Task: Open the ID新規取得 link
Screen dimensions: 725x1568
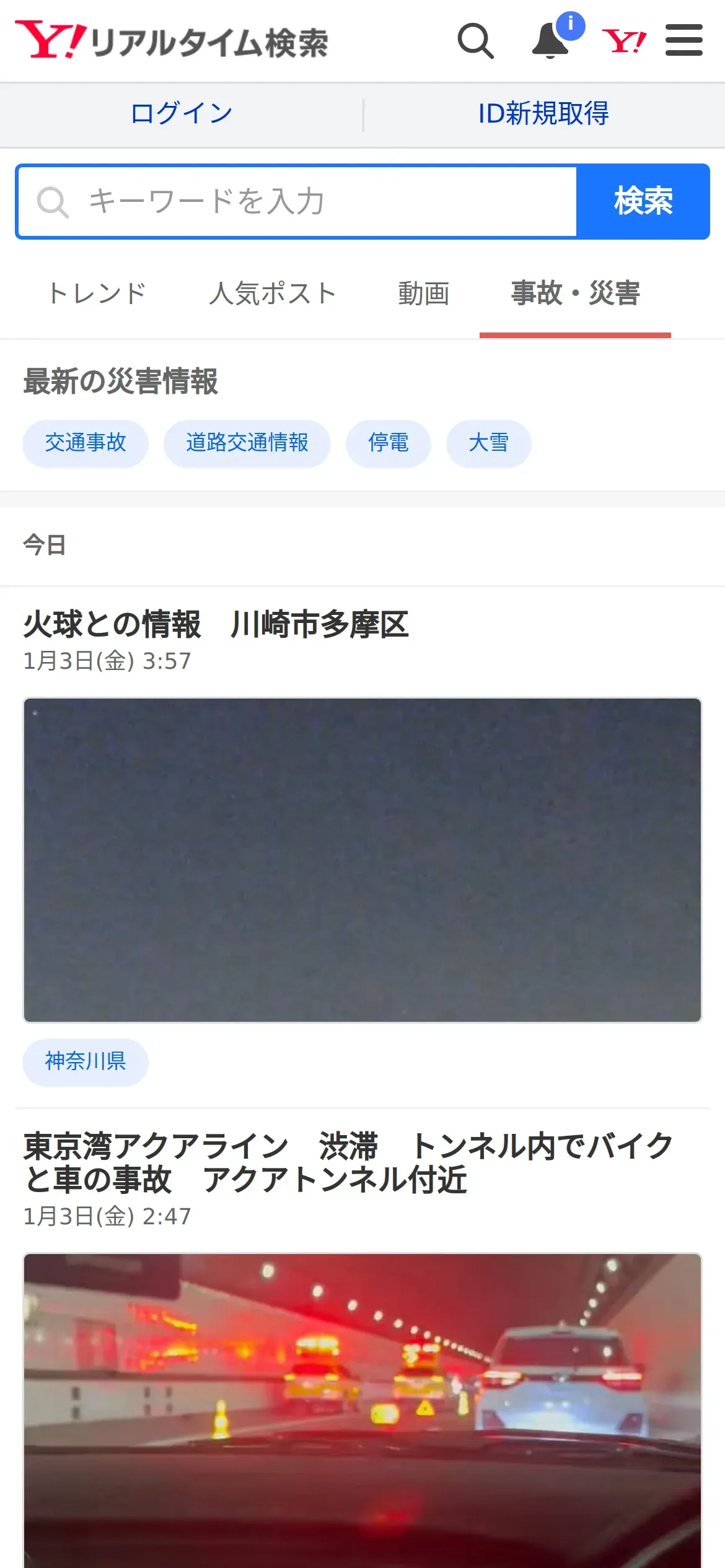Action: pyautogui.click(x=543, y=114)
